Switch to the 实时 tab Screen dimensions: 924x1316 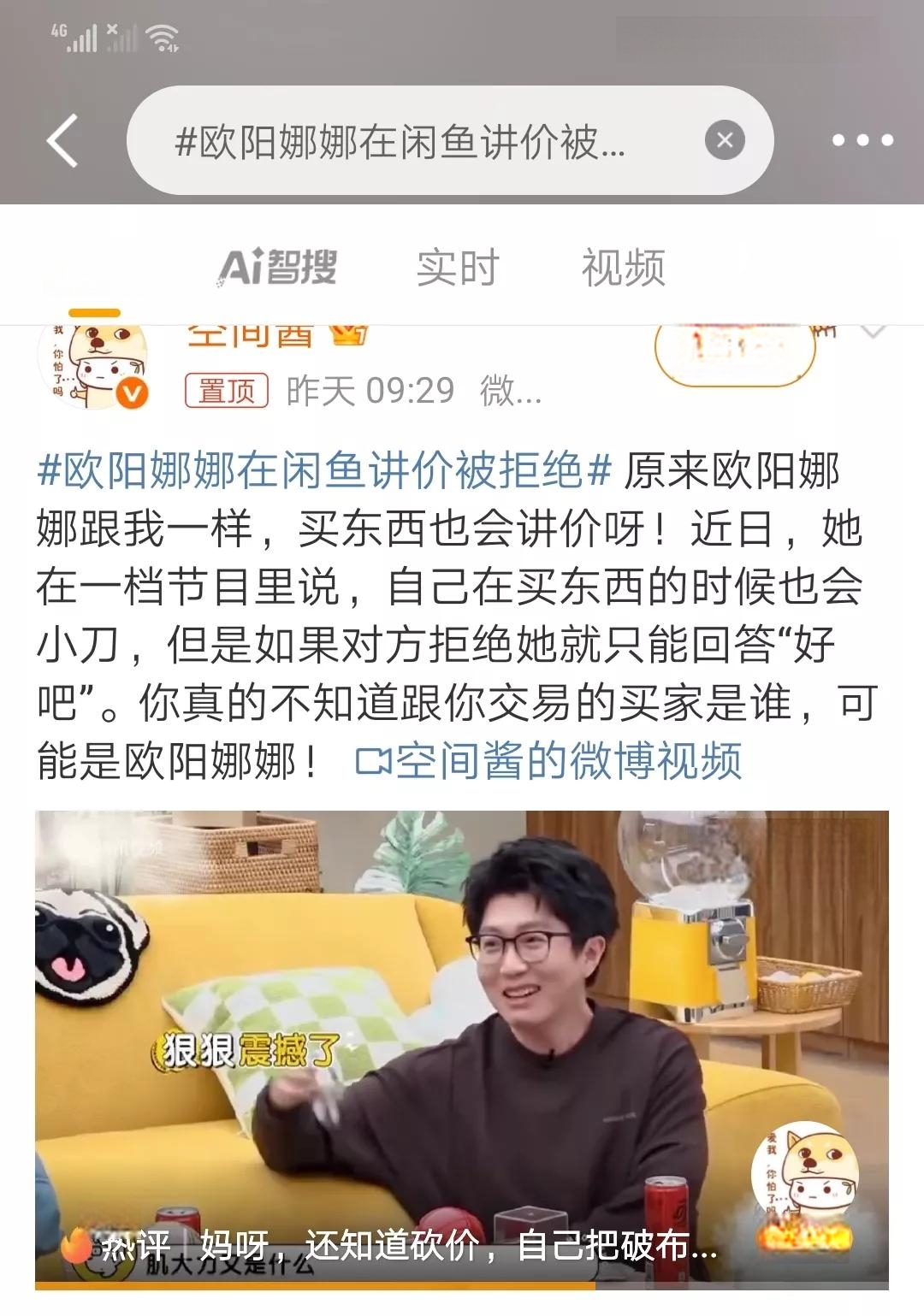(x=457, y=268)
